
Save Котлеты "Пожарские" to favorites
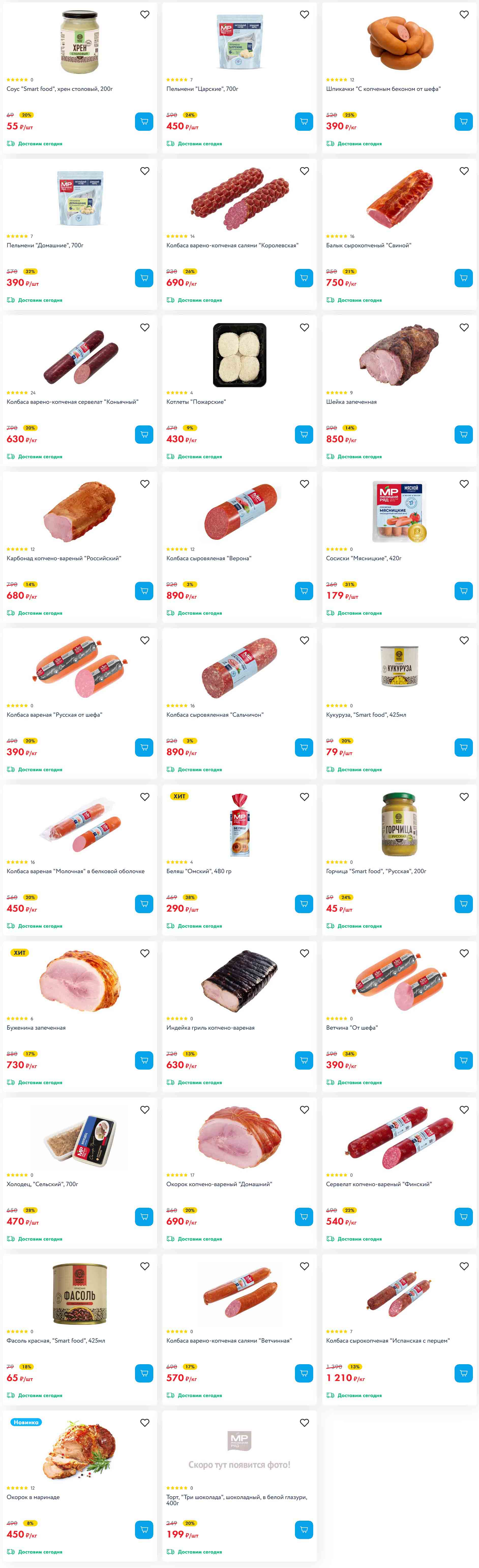304,327
